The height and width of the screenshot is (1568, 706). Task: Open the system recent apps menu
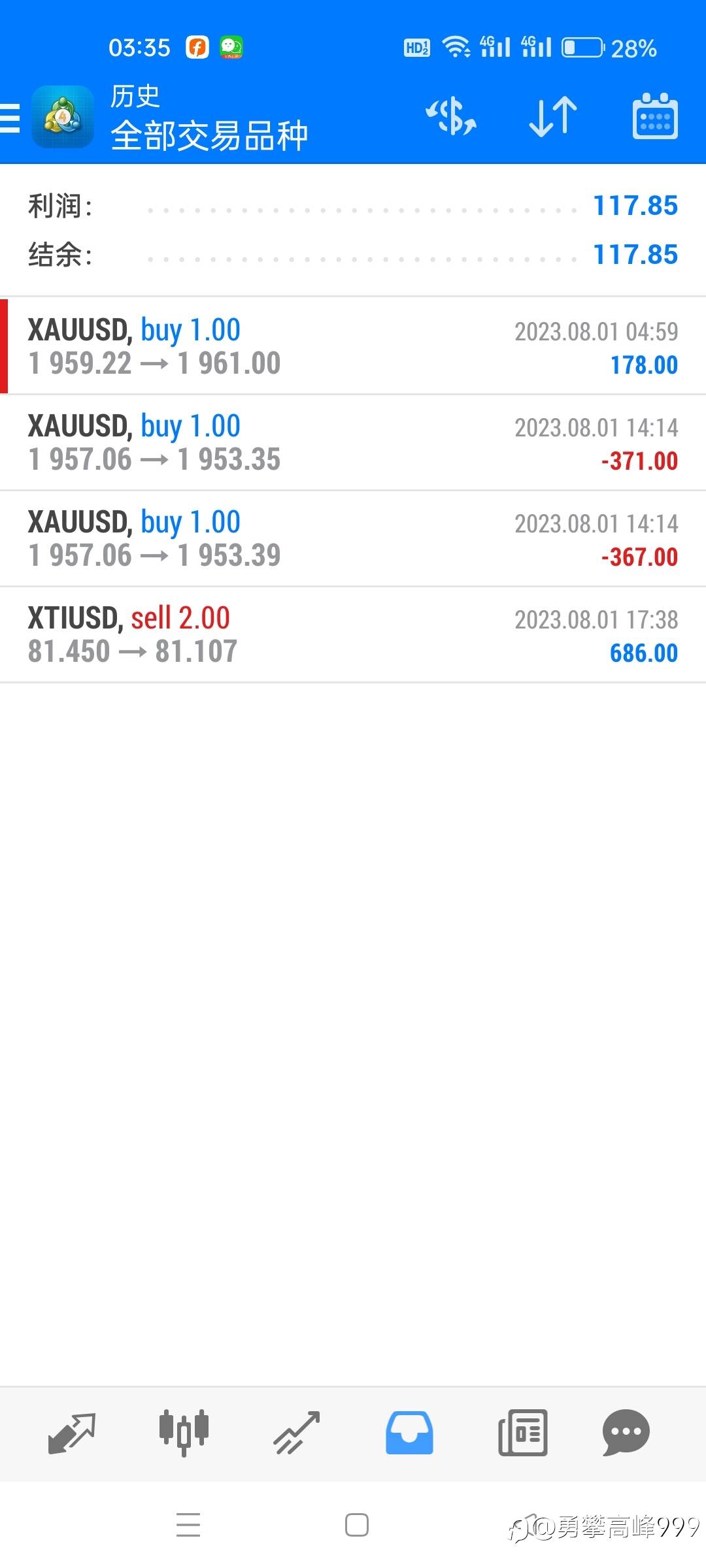pos(188,1526)
